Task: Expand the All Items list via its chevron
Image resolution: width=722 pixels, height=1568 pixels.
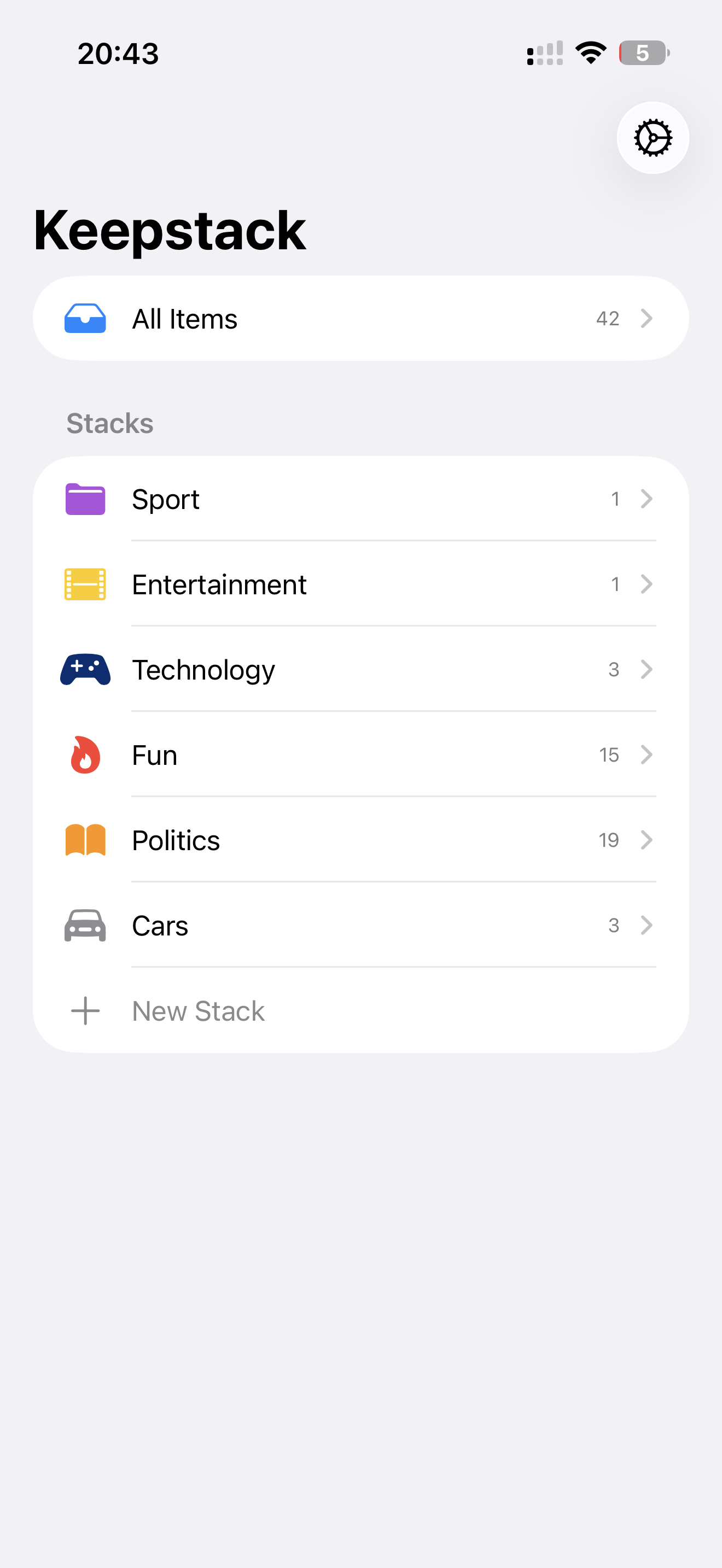Action: [647, 317]
